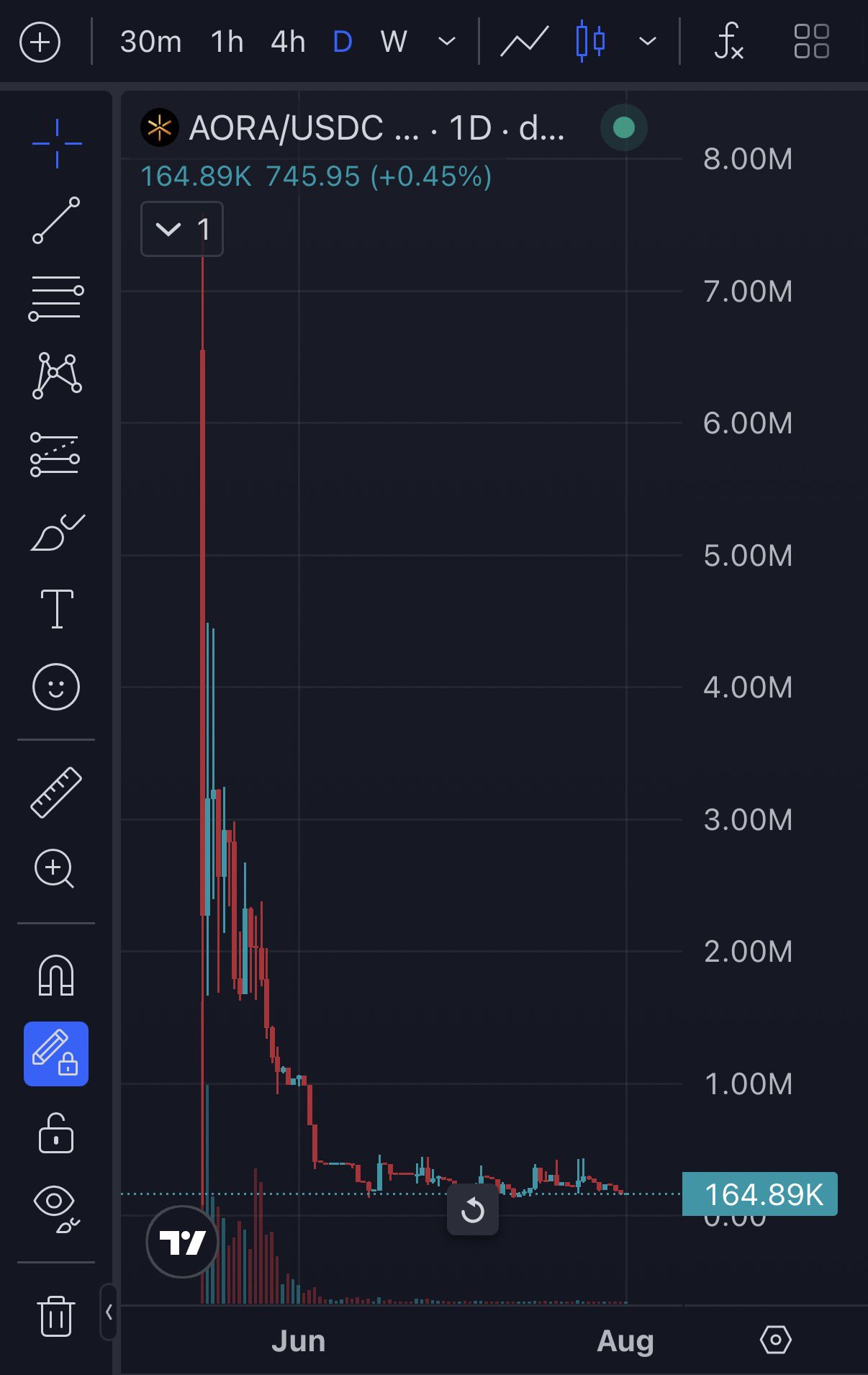Open the emoji sticker tool
This screenshot has height=1375, width=868.
point(56,686)
